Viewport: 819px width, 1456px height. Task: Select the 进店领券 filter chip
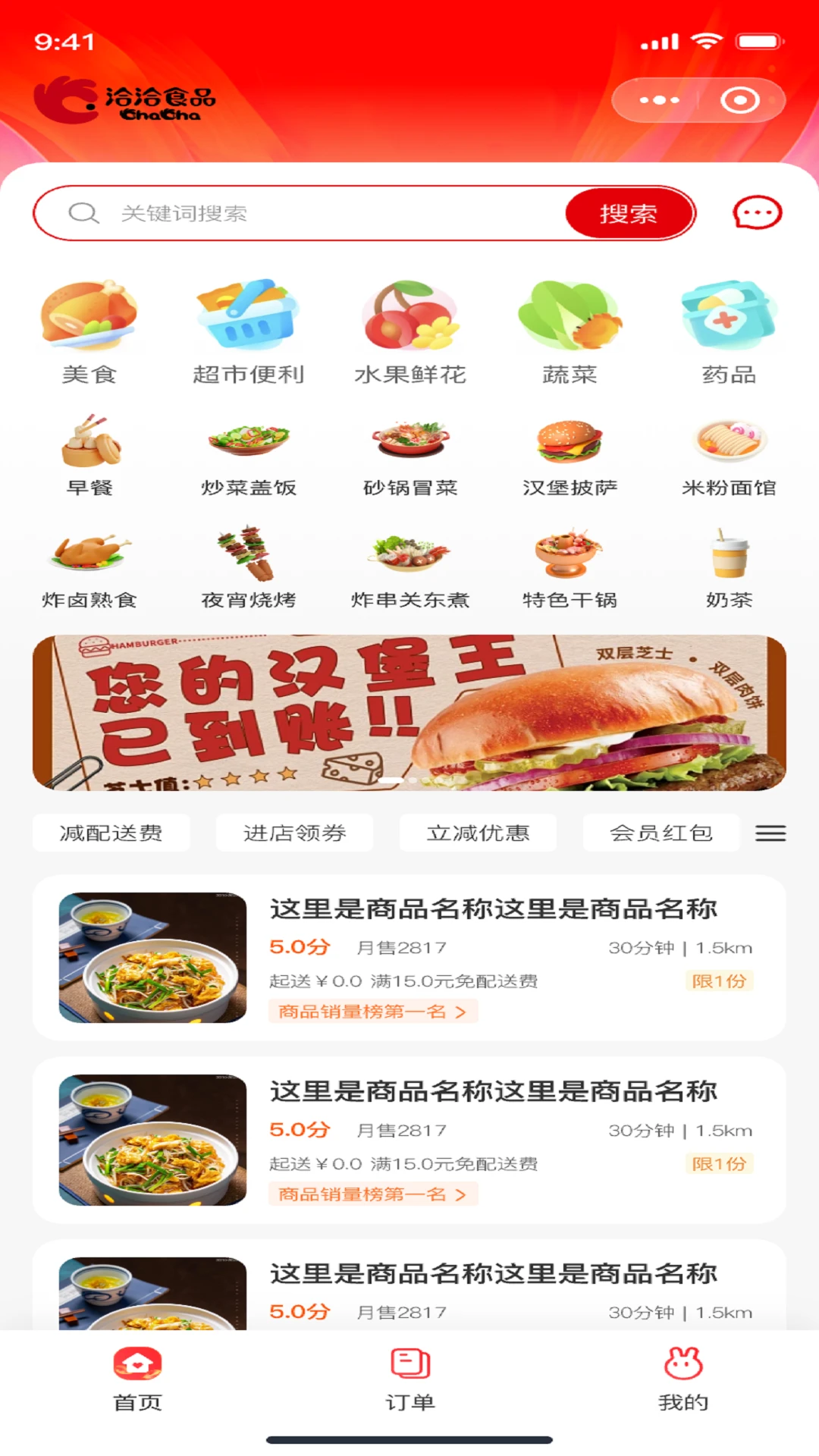294,833
